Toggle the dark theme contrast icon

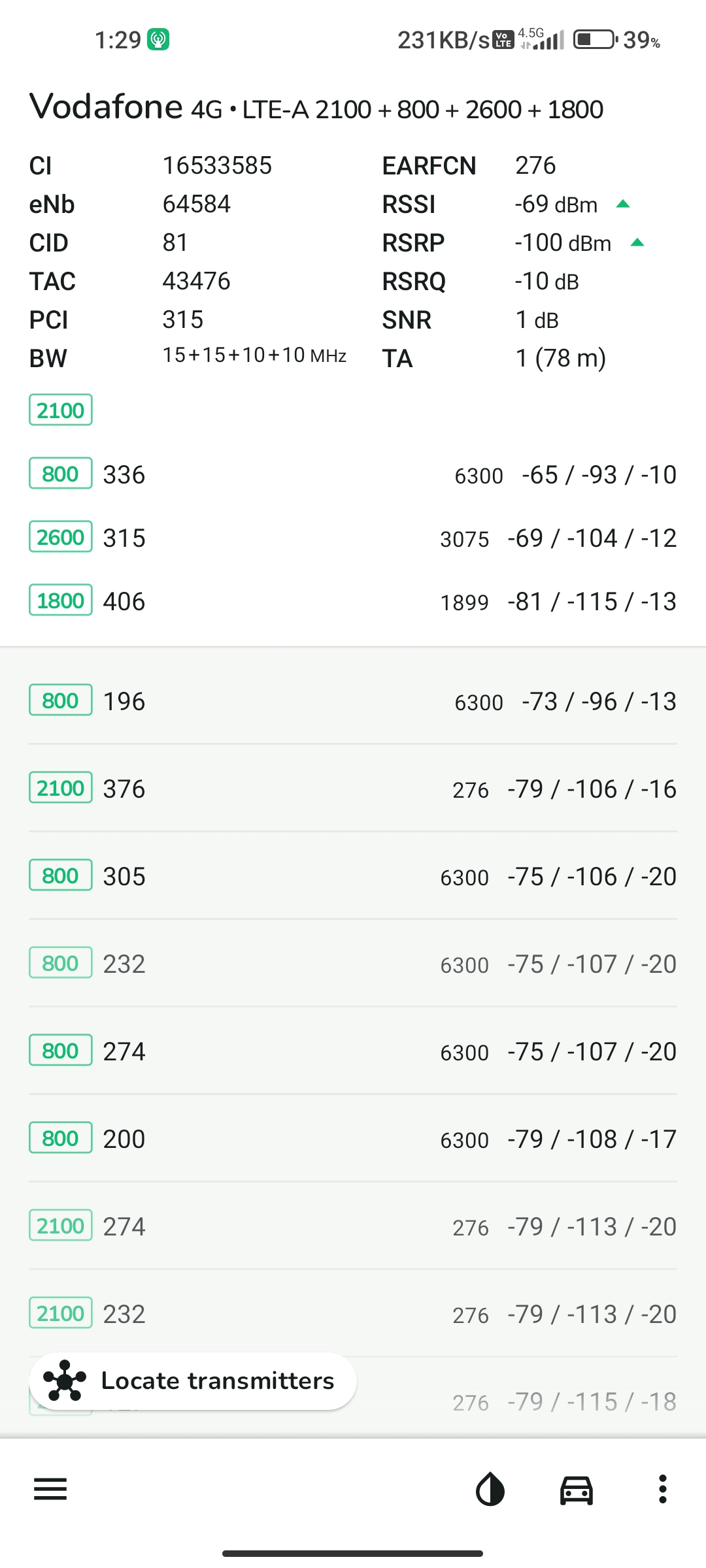click(x=490, y=1490)
